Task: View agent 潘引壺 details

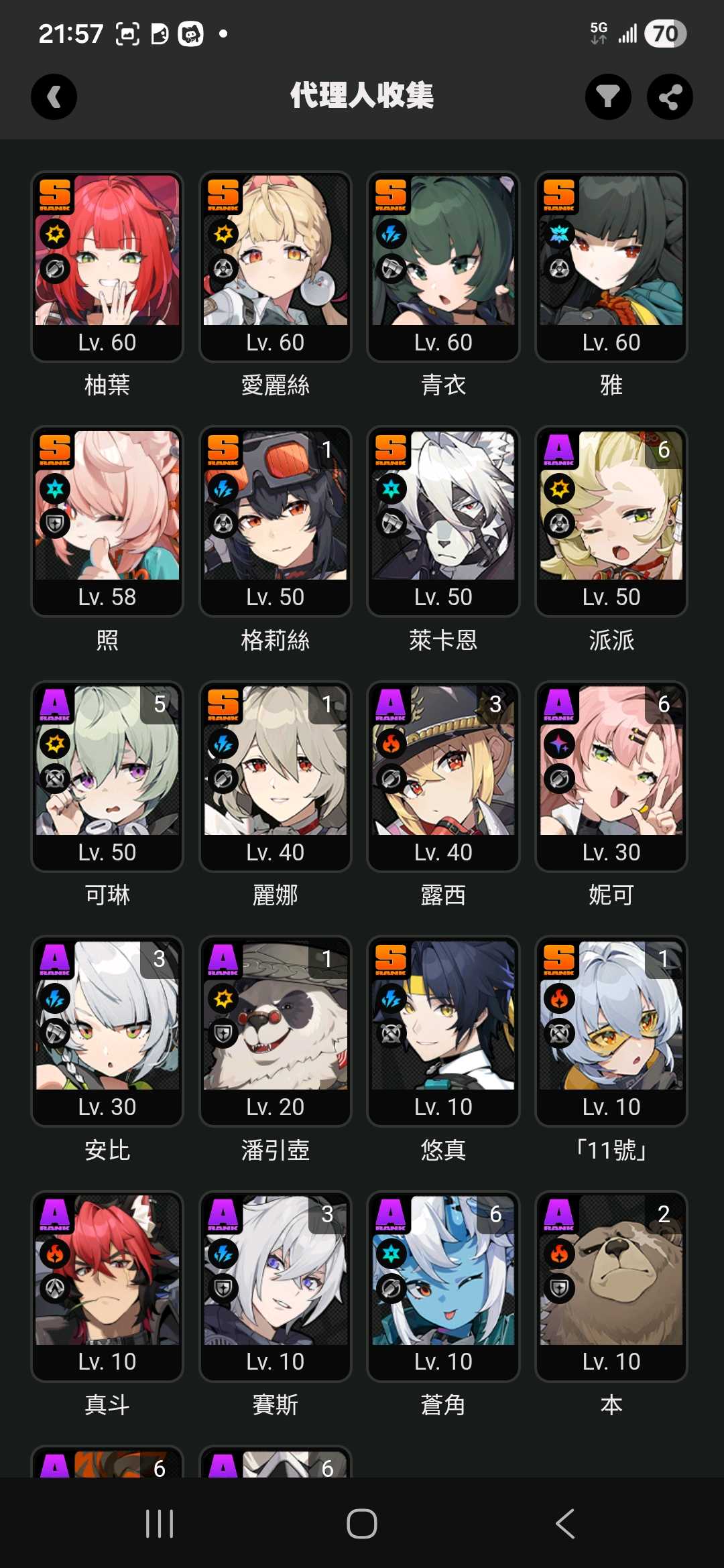Action: 276,1031
